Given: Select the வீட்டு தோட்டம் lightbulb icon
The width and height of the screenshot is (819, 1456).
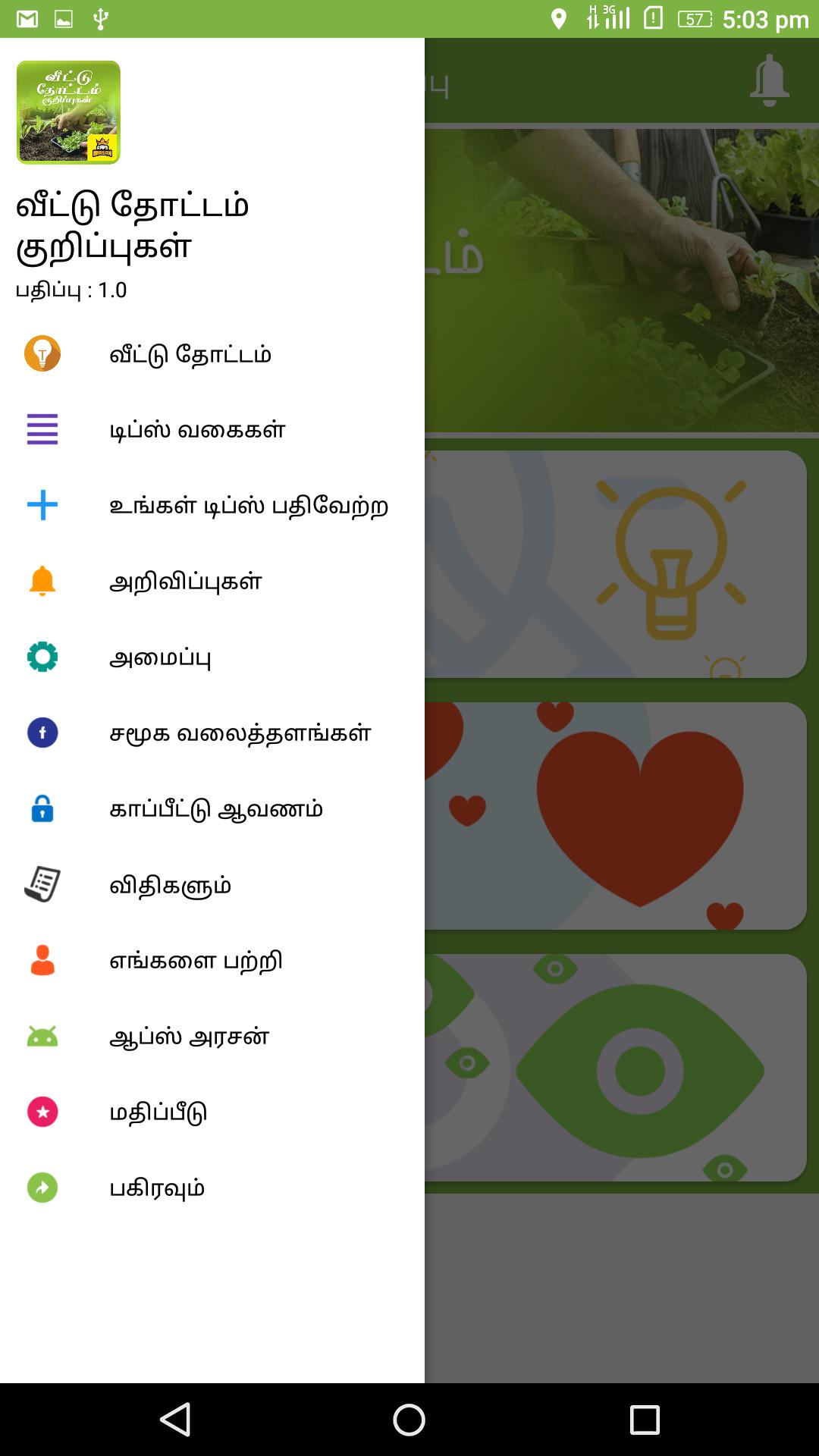Looking at the screenshot, I should click(42, 353).
